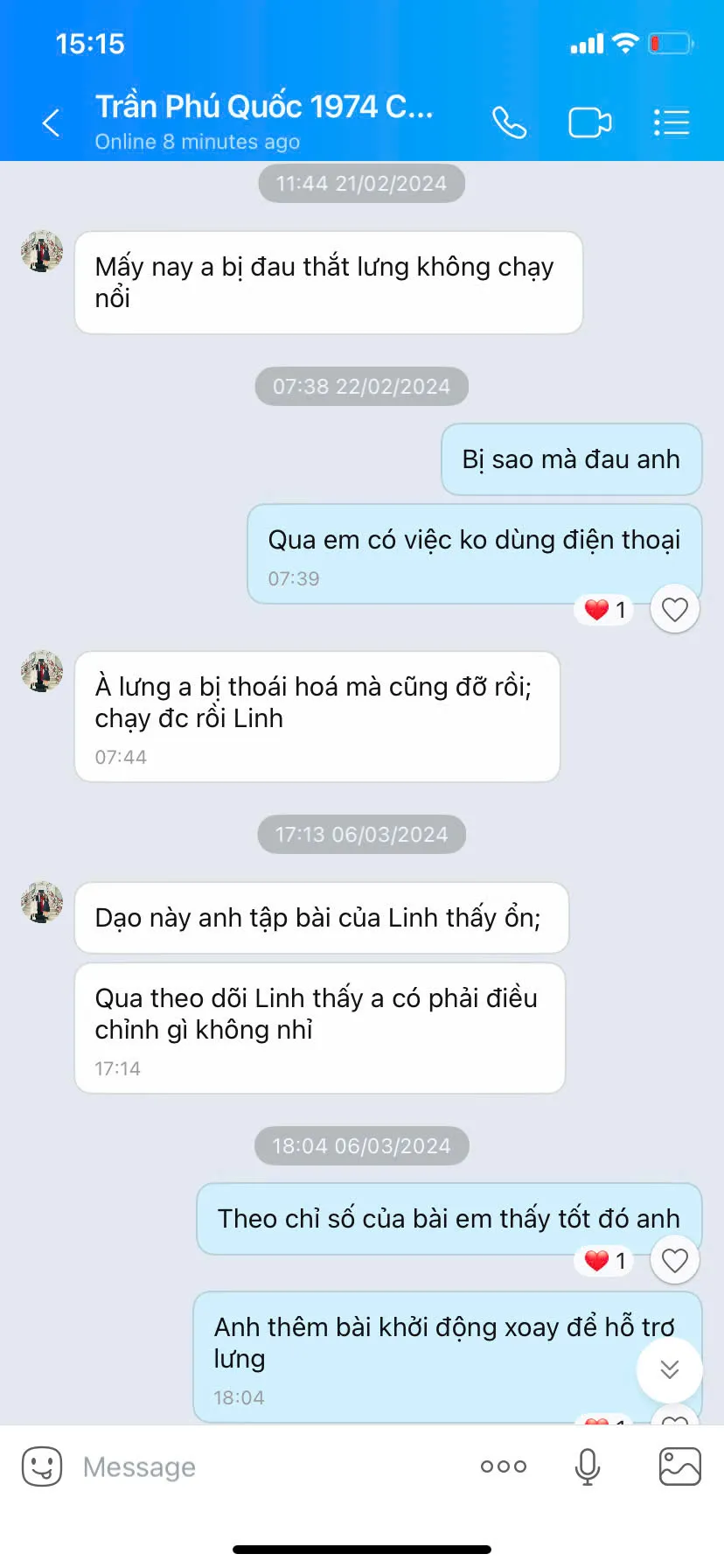724x1568 pixels.
Task: React with heart to 'Qua em có việc' message
Action: coord(674,609)
